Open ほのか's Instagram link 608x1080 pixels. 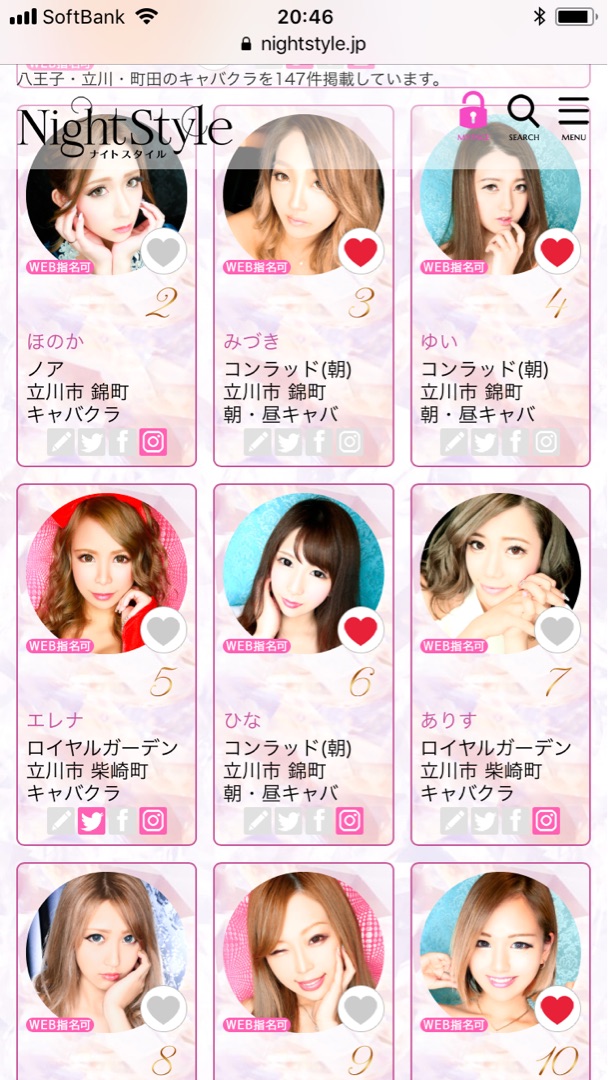point(153,442)
